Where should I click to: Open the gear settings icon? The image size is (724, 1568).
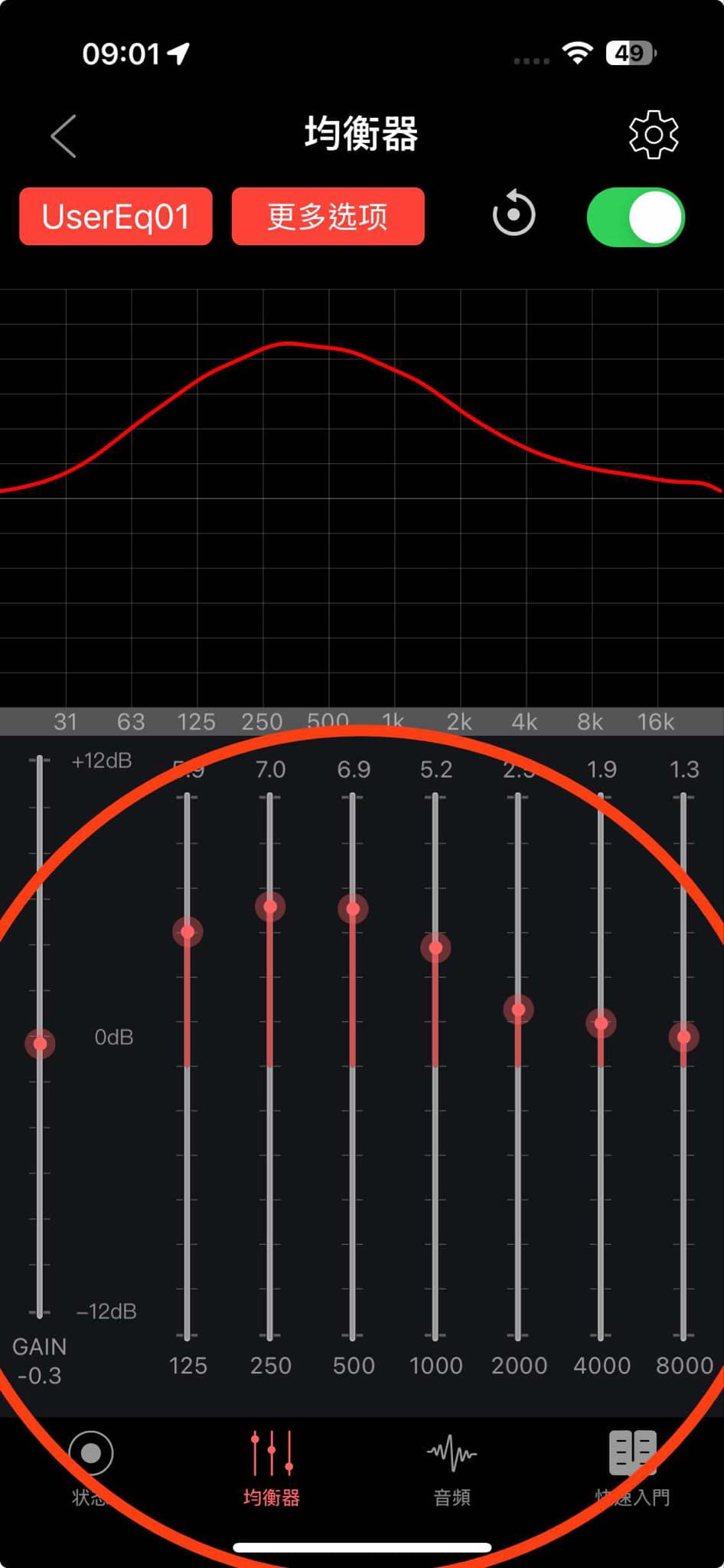tap(653, 135)
